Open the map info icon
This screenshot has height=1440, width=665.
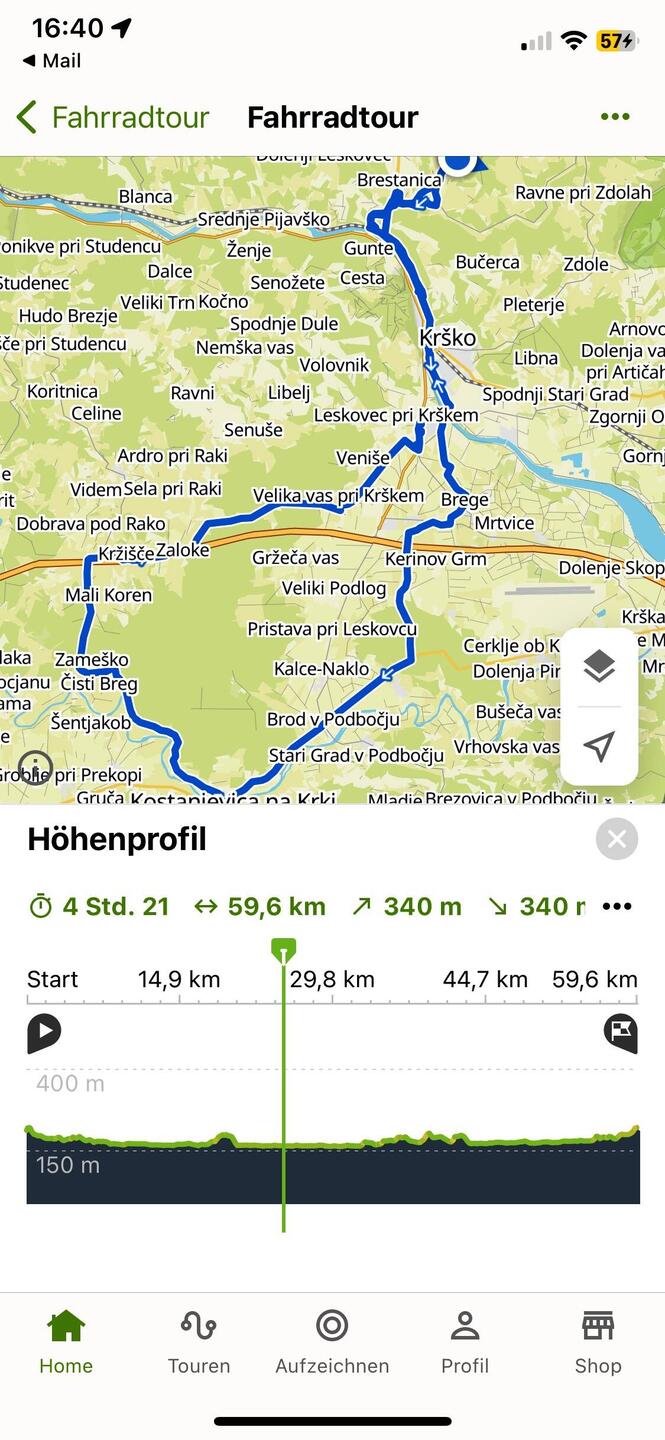[35, 767]
